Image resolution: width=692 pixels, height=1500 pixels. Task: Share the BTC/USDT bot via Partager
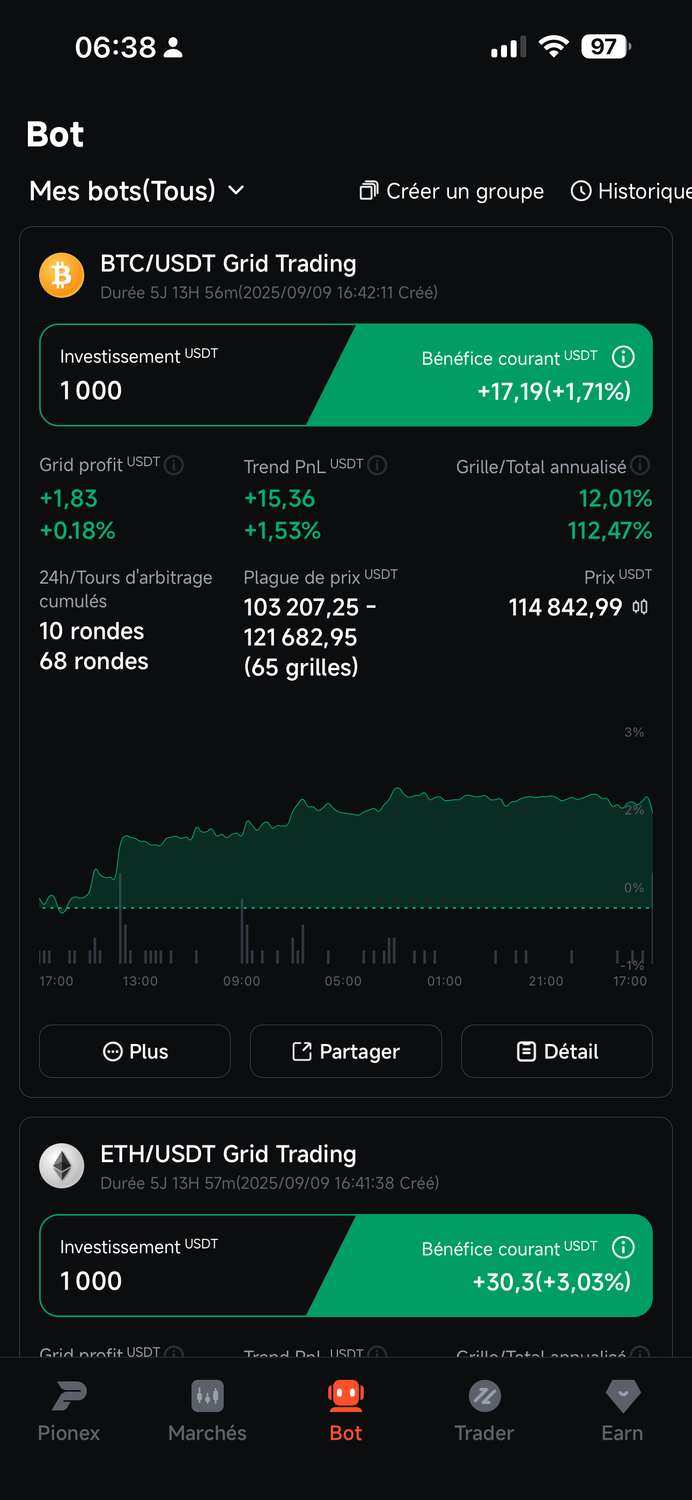346,1051
